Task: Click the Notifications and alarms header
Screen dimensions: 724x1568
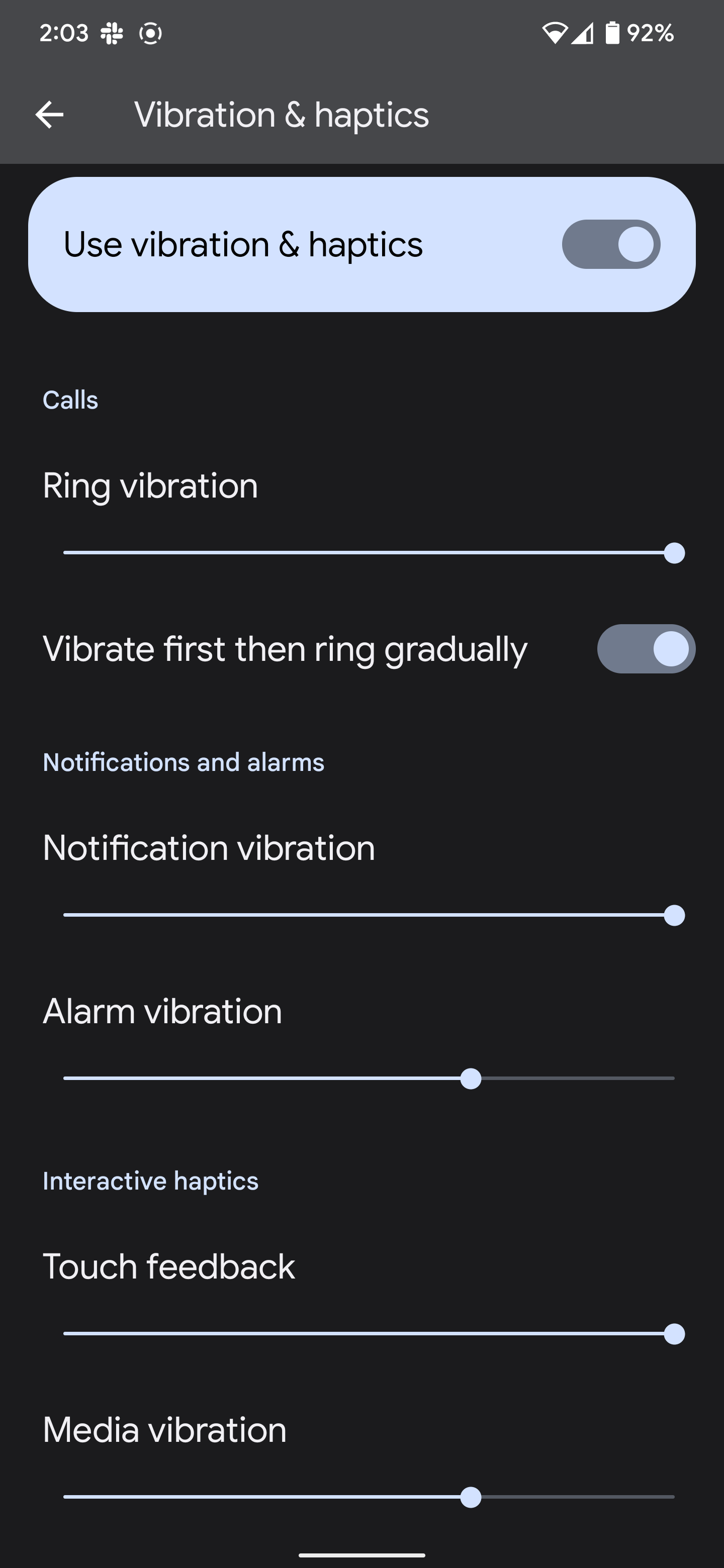Action: pyautogui.click(x=184, y=762)
